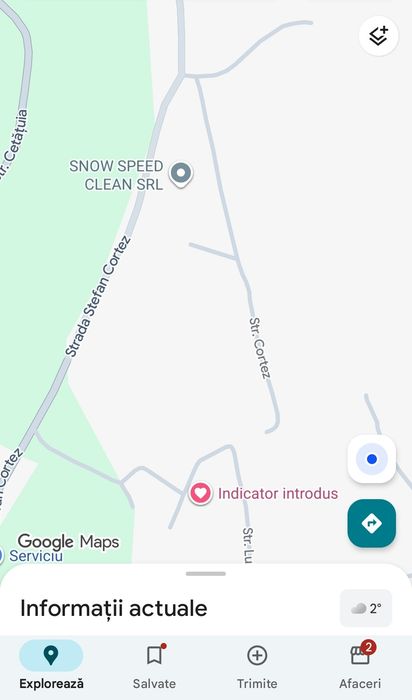Viewport: 412px width, 700px height.
Task: Center map on my location
Action: [372, 459]
